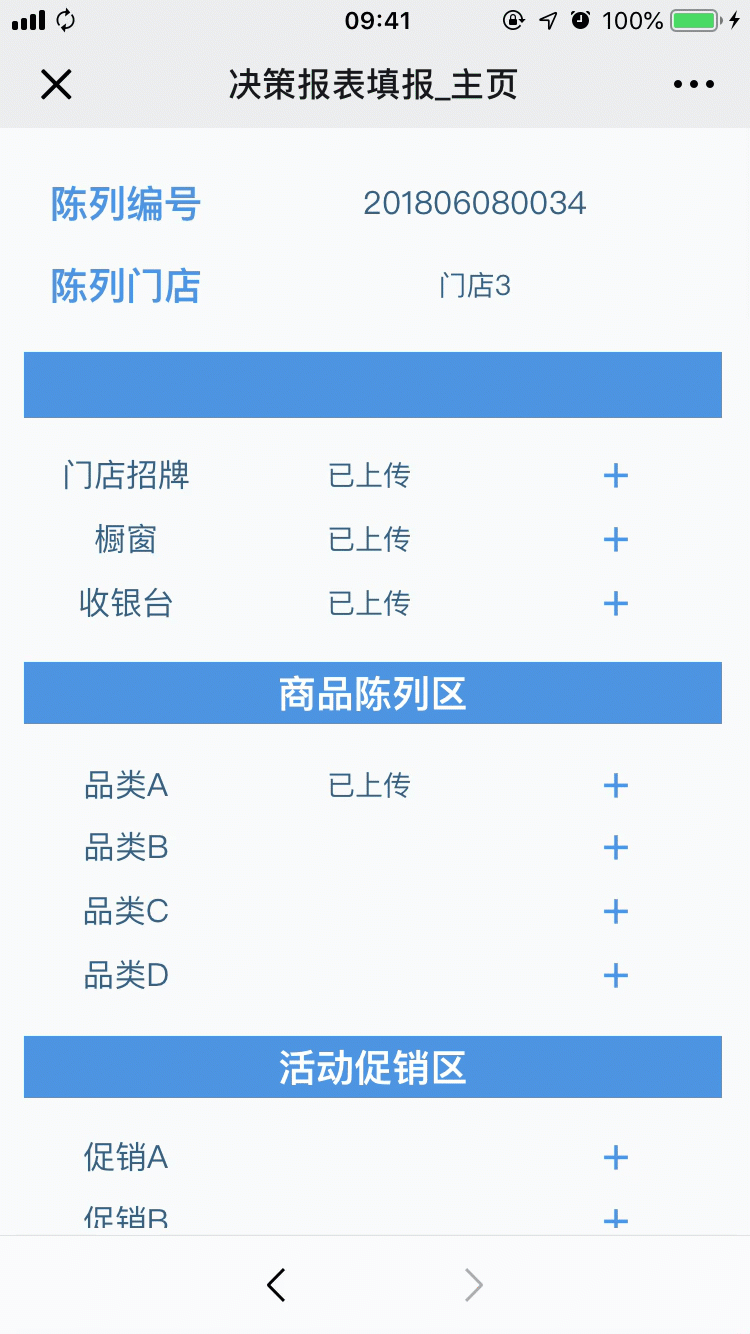Image resolution: width=750 pixels, height=1334 pixels.
Task: Tap the plus icon for 门店招牌
Action: 615,475
